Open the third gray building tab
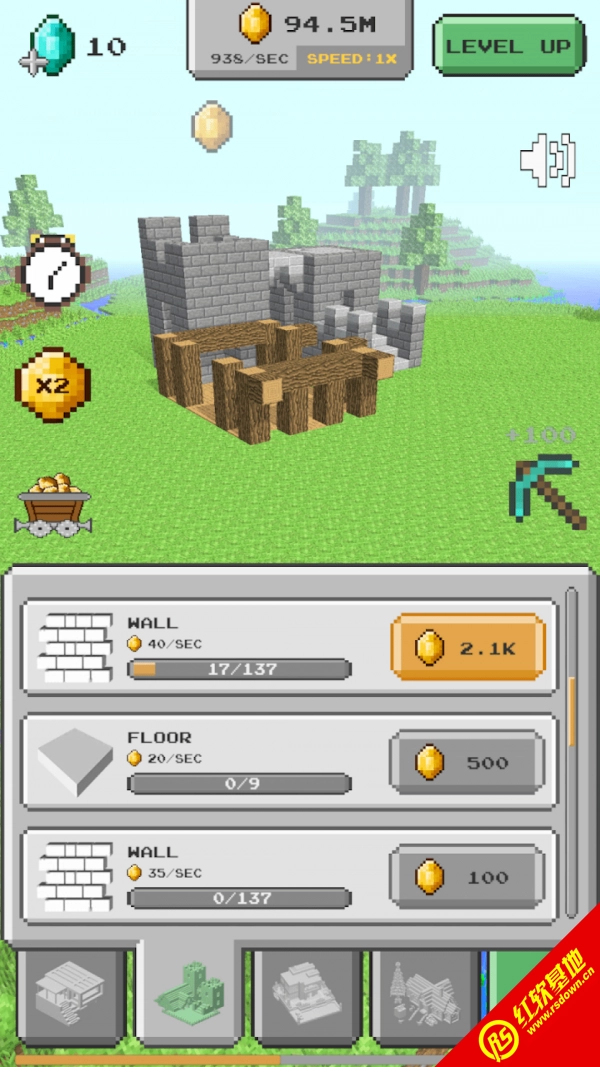This screenshot has width=600, height=1067. (307, 995)
